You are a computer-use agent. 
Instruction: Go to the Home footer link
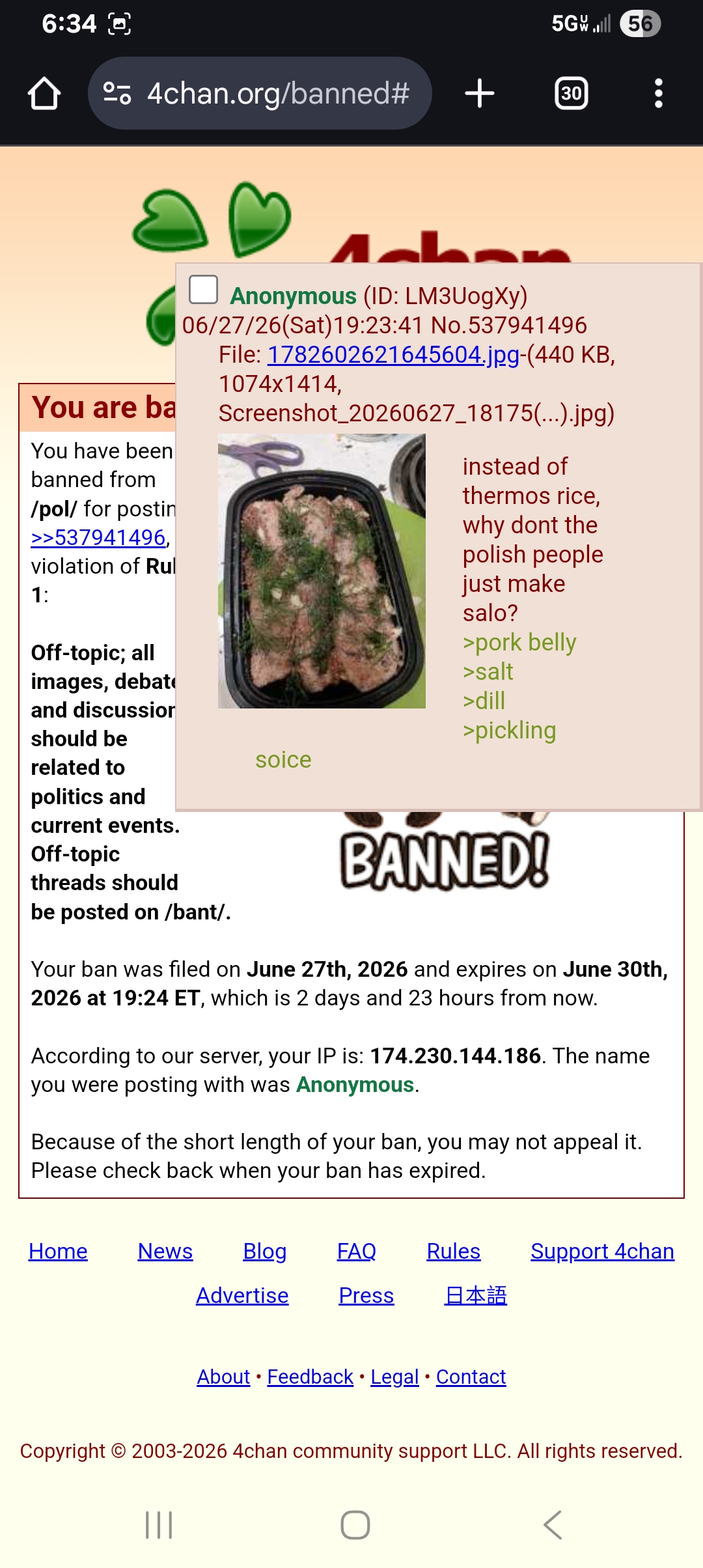coord(58,1251)
